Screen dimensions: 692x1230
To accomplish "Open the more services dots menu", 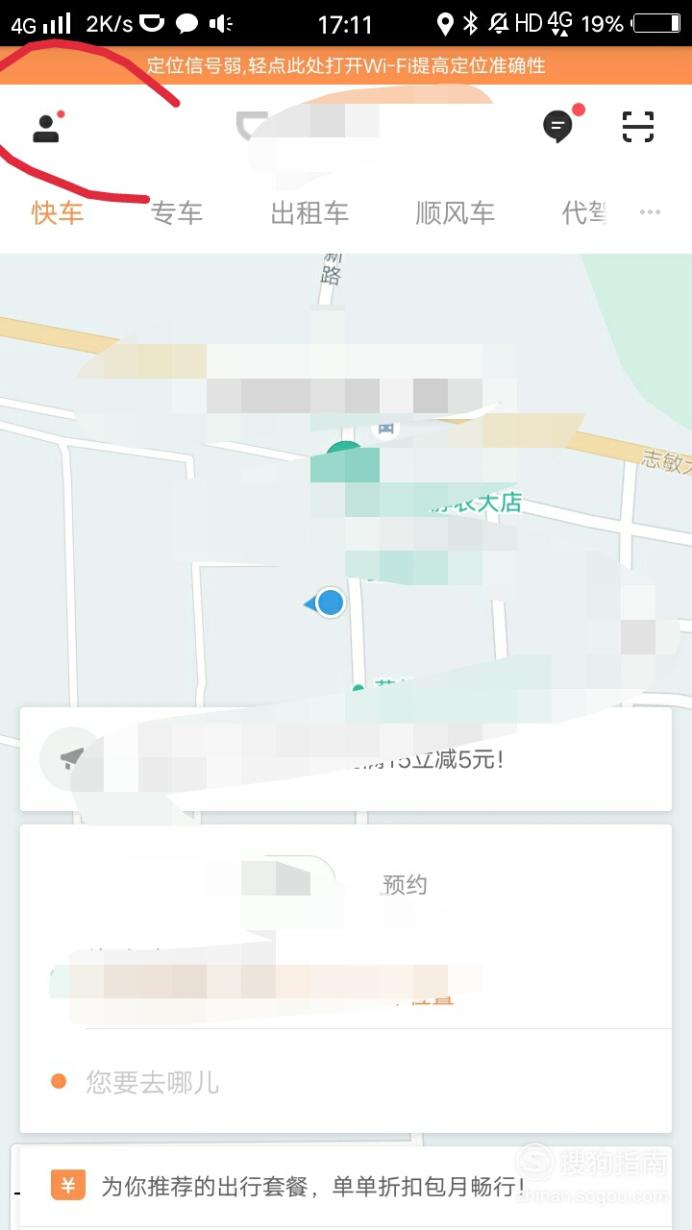I will click(x=651, y=212).
